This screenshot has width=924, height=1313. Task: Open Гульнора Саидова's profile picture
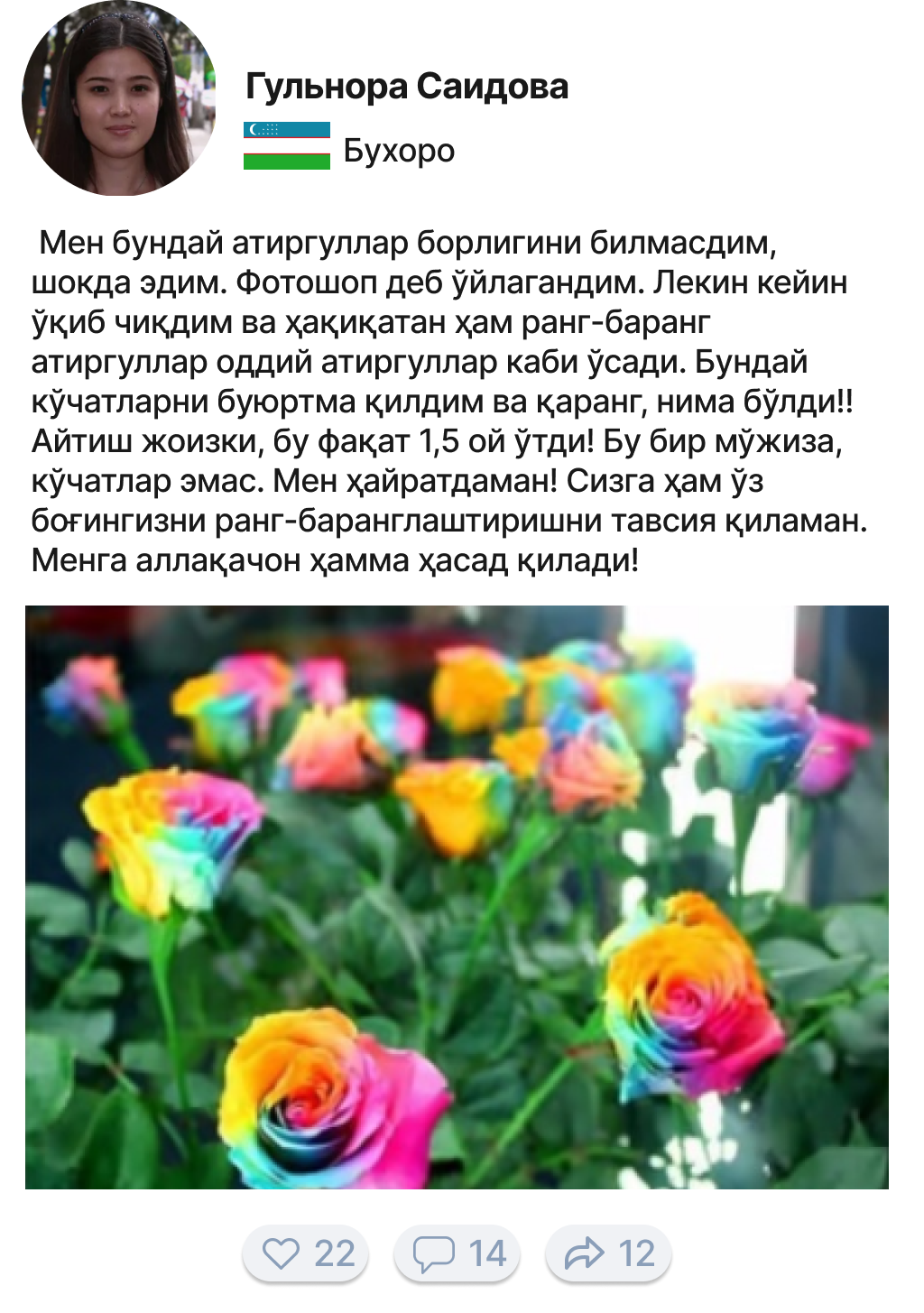[119, 99]
